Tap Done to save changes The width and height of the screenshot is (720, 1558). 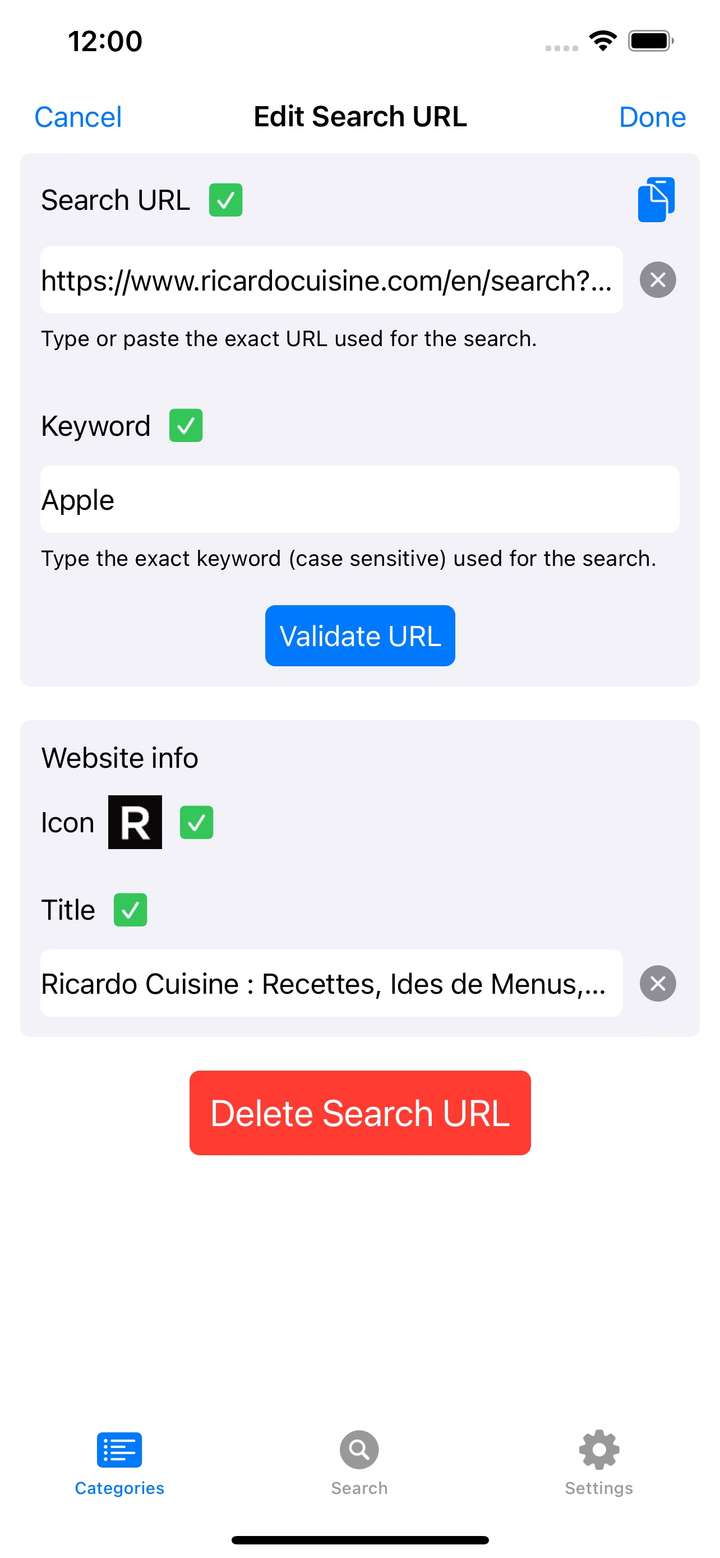coord(652,117)
